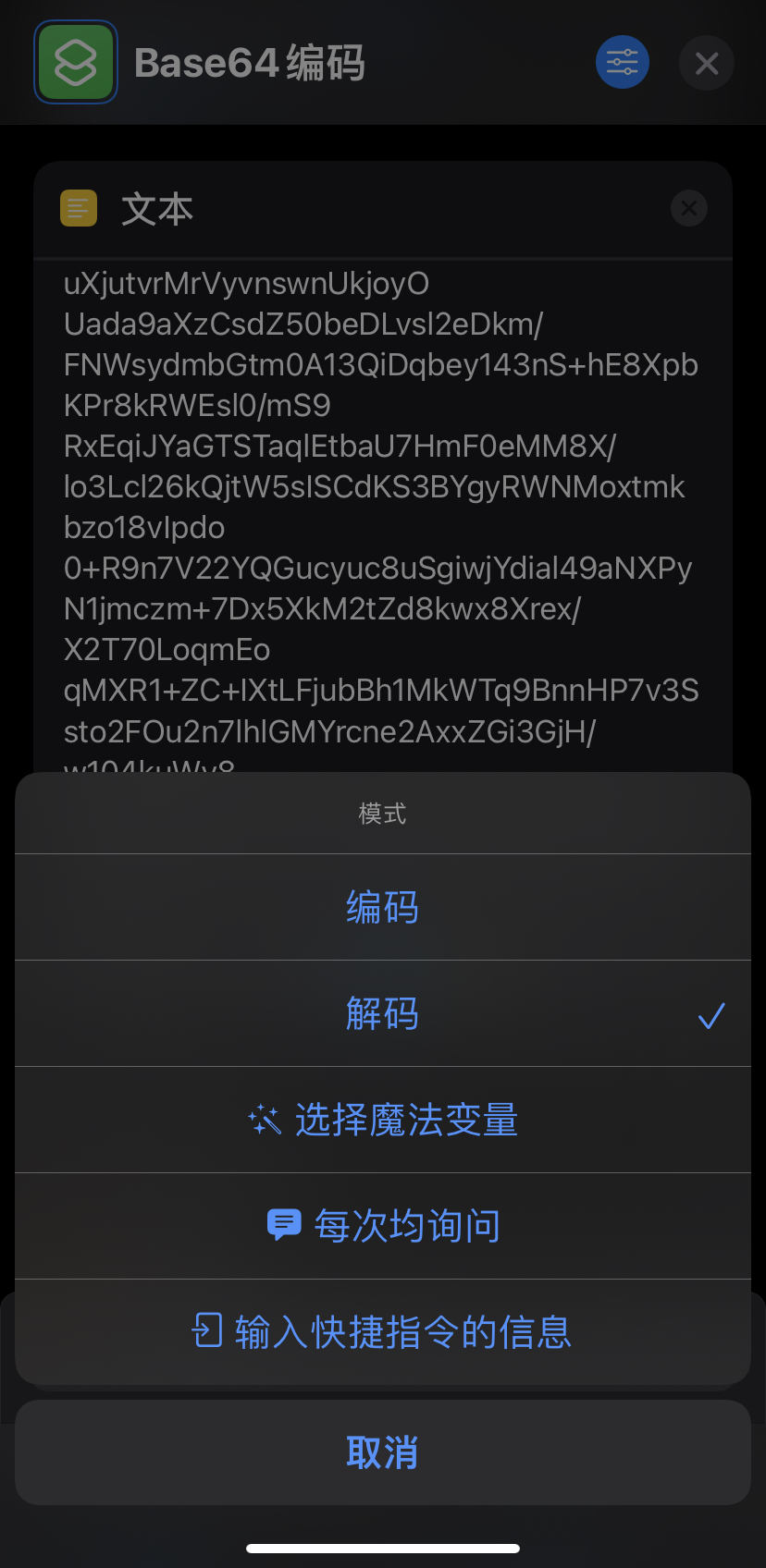Viewport: 766px width, 1568px height.
Task: Pick 选择魔法变量 magic variable option
Action: coord(382,1120)
